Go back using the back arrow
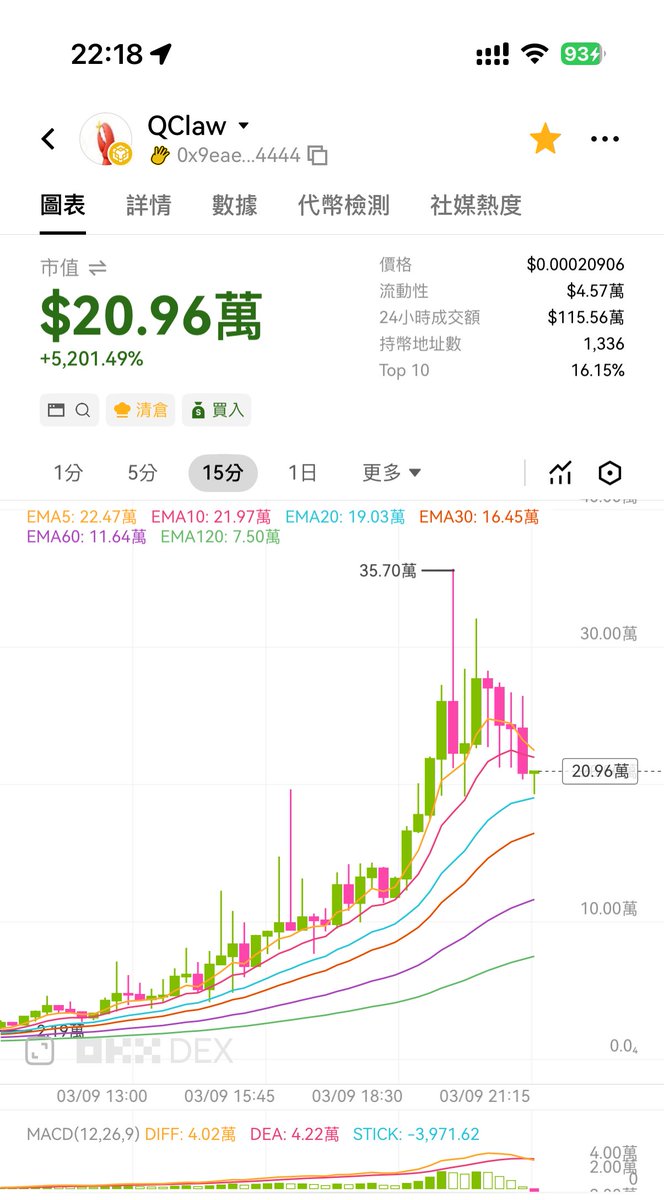This screenshot has height=1200, width=664. (48, 139)
